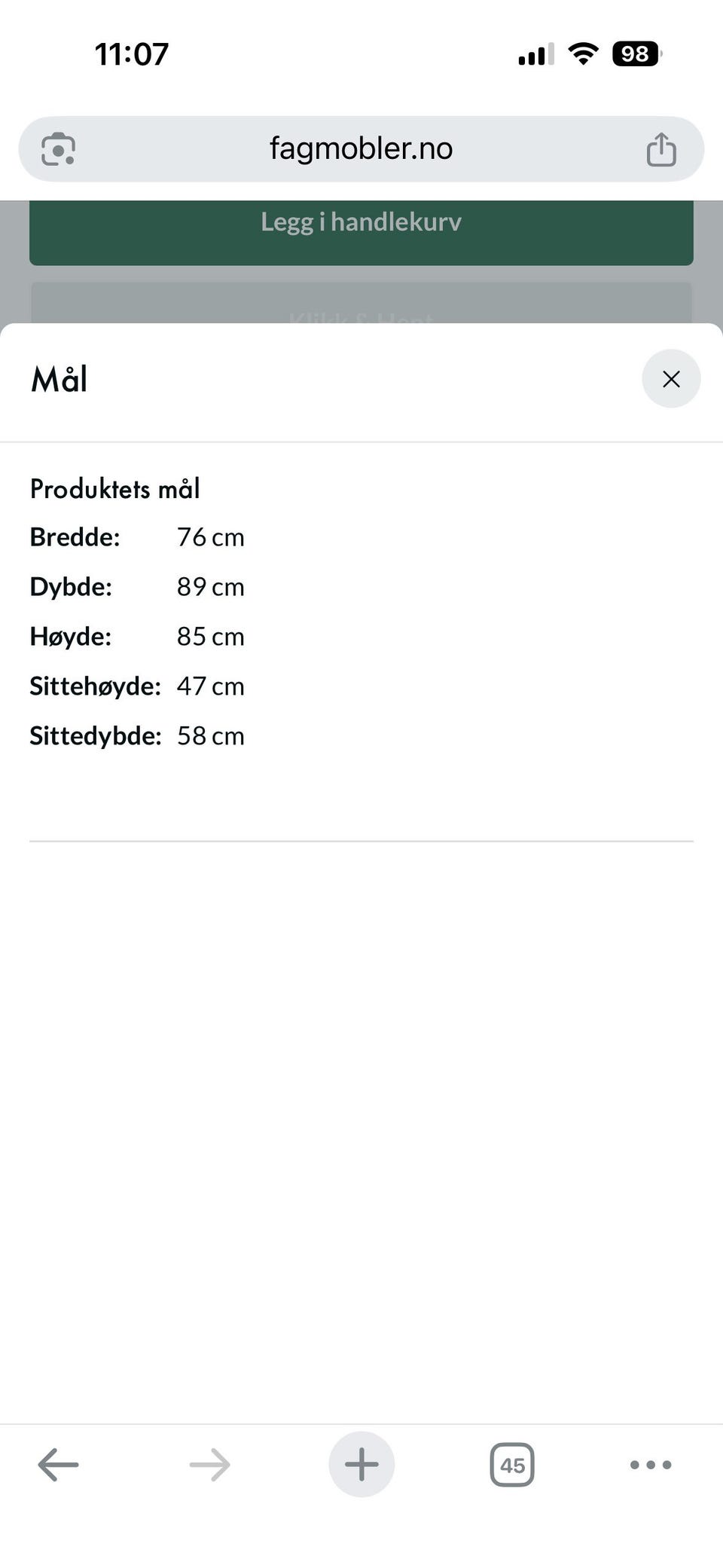723x1568 pixels.
Task: Open the camera lens search icon
Action: (58, 148)
